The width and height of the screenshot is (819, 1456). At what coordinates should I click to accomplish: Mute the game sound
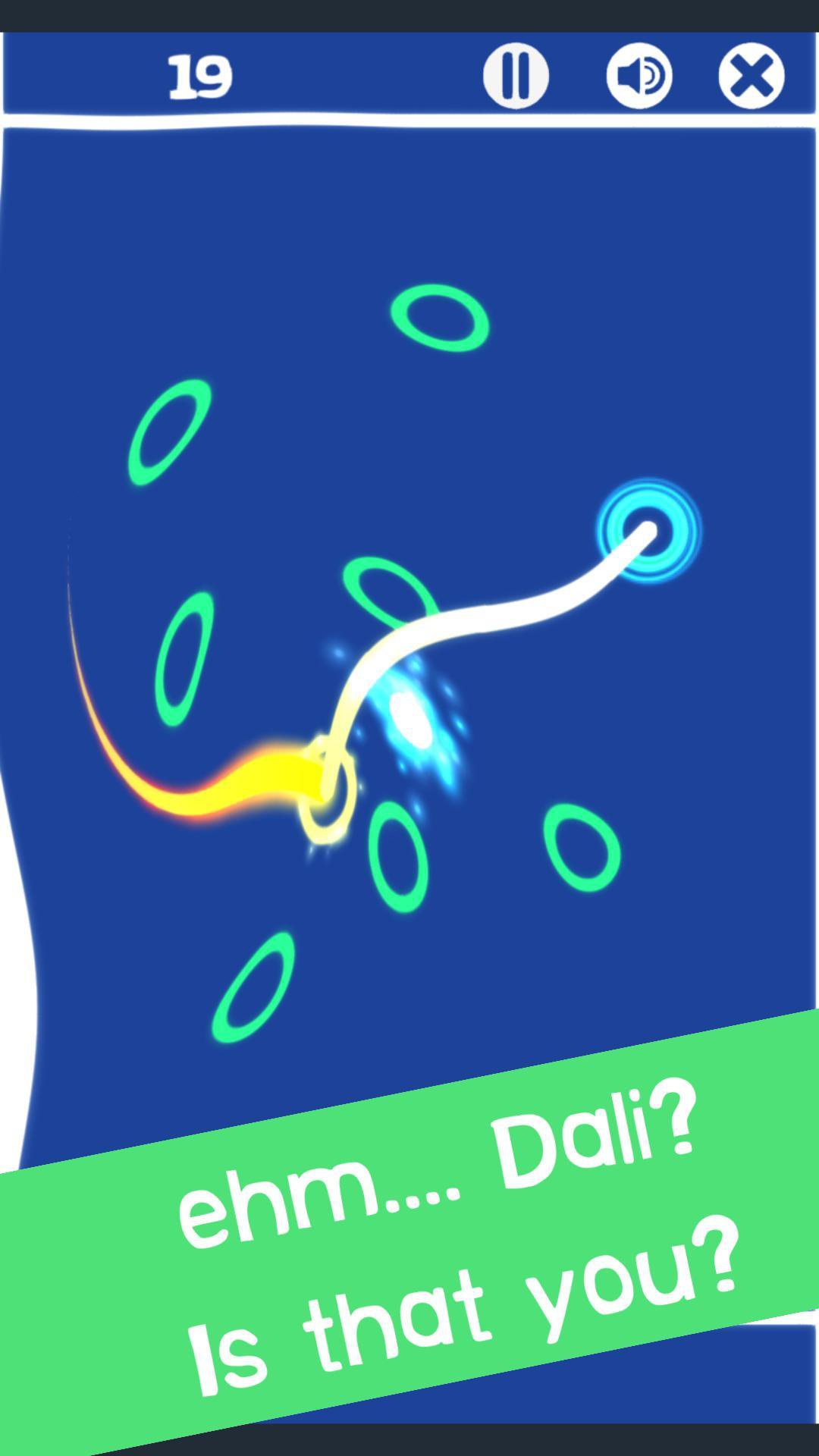(x=639, y=76)
